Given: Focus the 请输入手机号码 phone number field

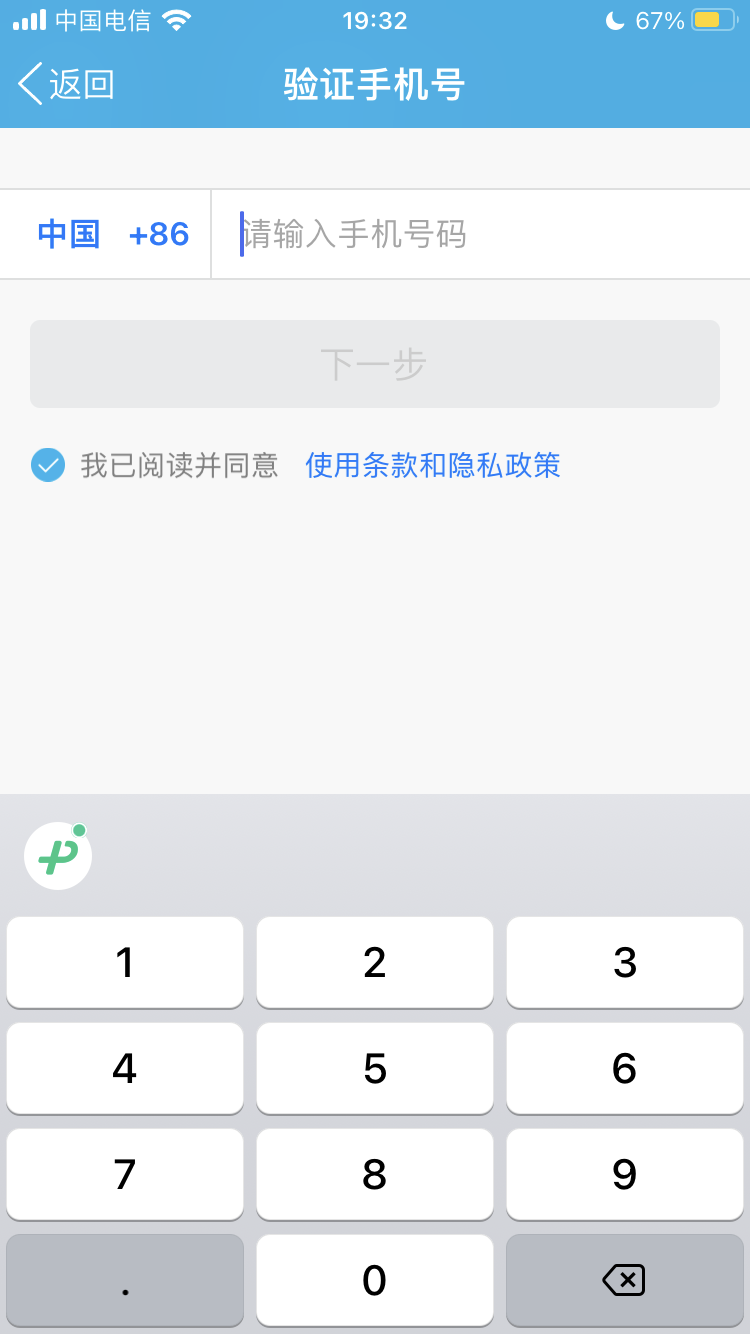Looking at the screenshot, I should coord(480,234).
